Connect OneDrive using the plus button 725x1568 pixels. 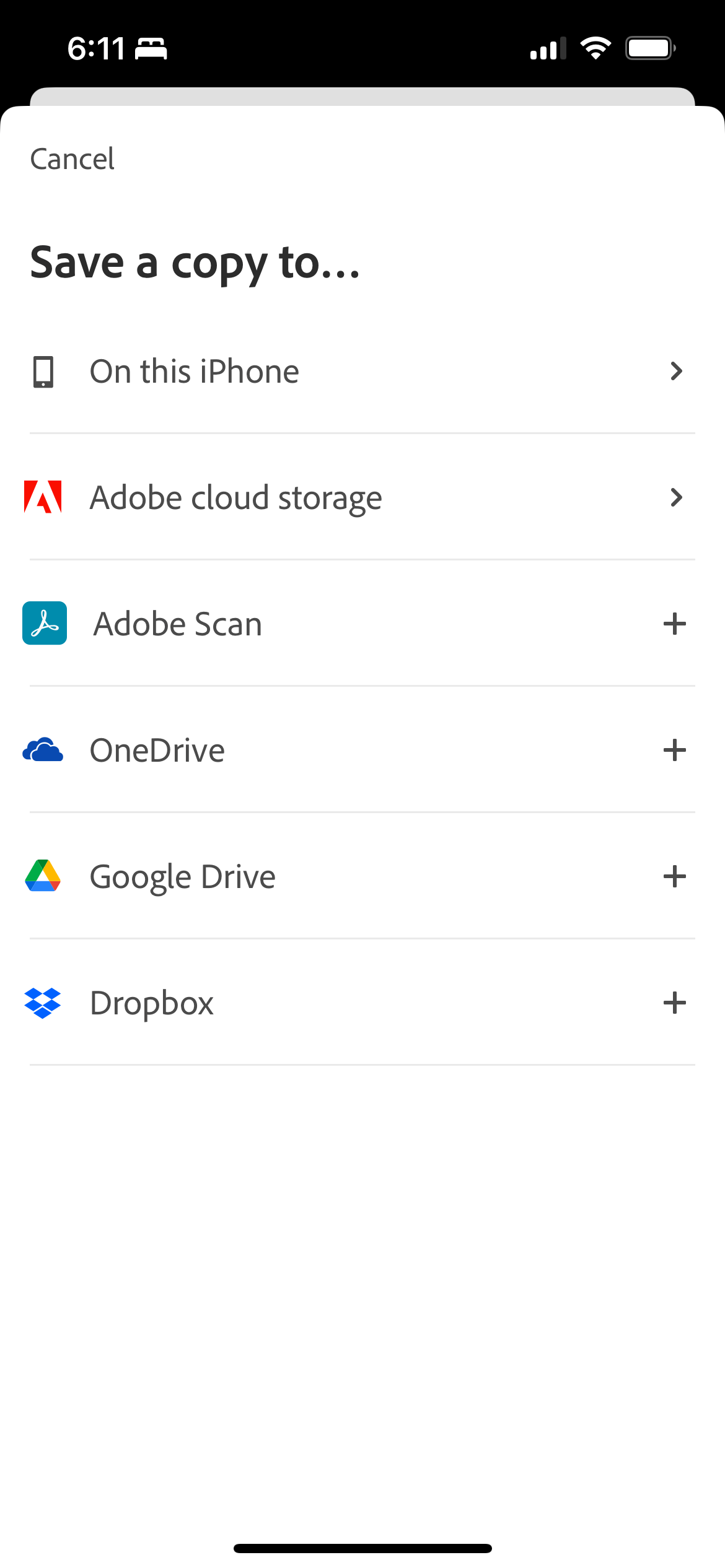tap(675, 749)
